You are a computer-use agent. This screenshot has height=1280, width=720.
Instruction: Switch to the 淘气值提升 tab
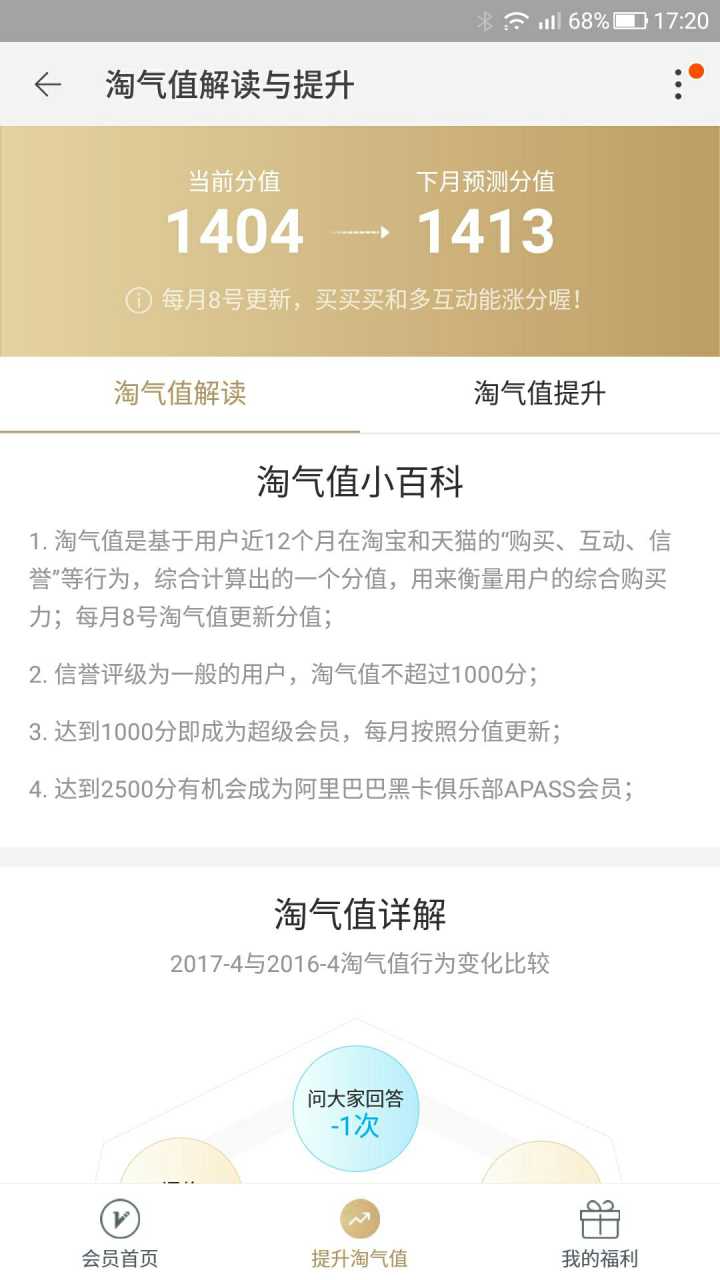pyautogui.click(x=539, y=393)
